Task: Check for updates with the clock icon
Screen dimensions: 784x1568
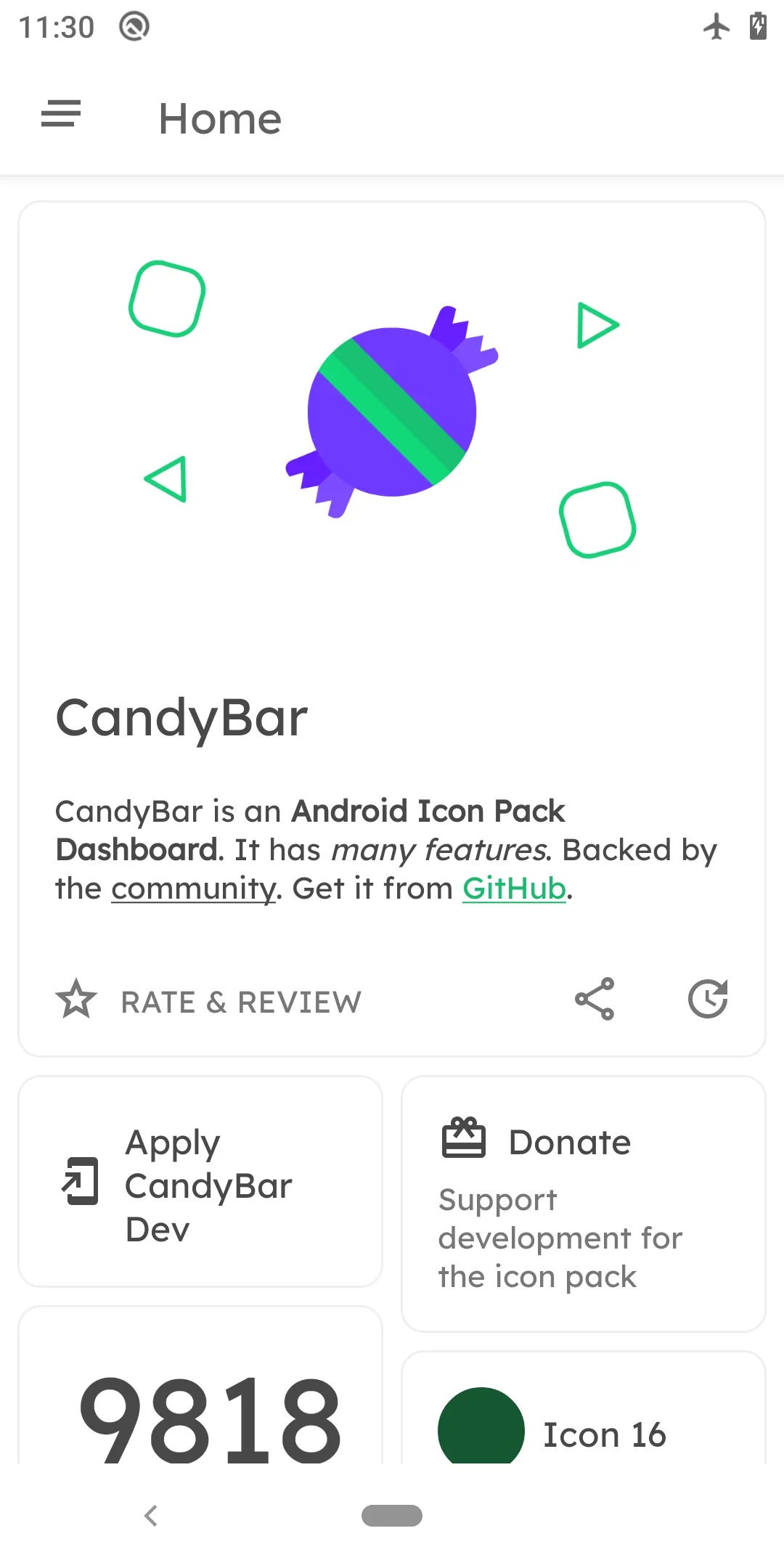Action: (708, 1000)
